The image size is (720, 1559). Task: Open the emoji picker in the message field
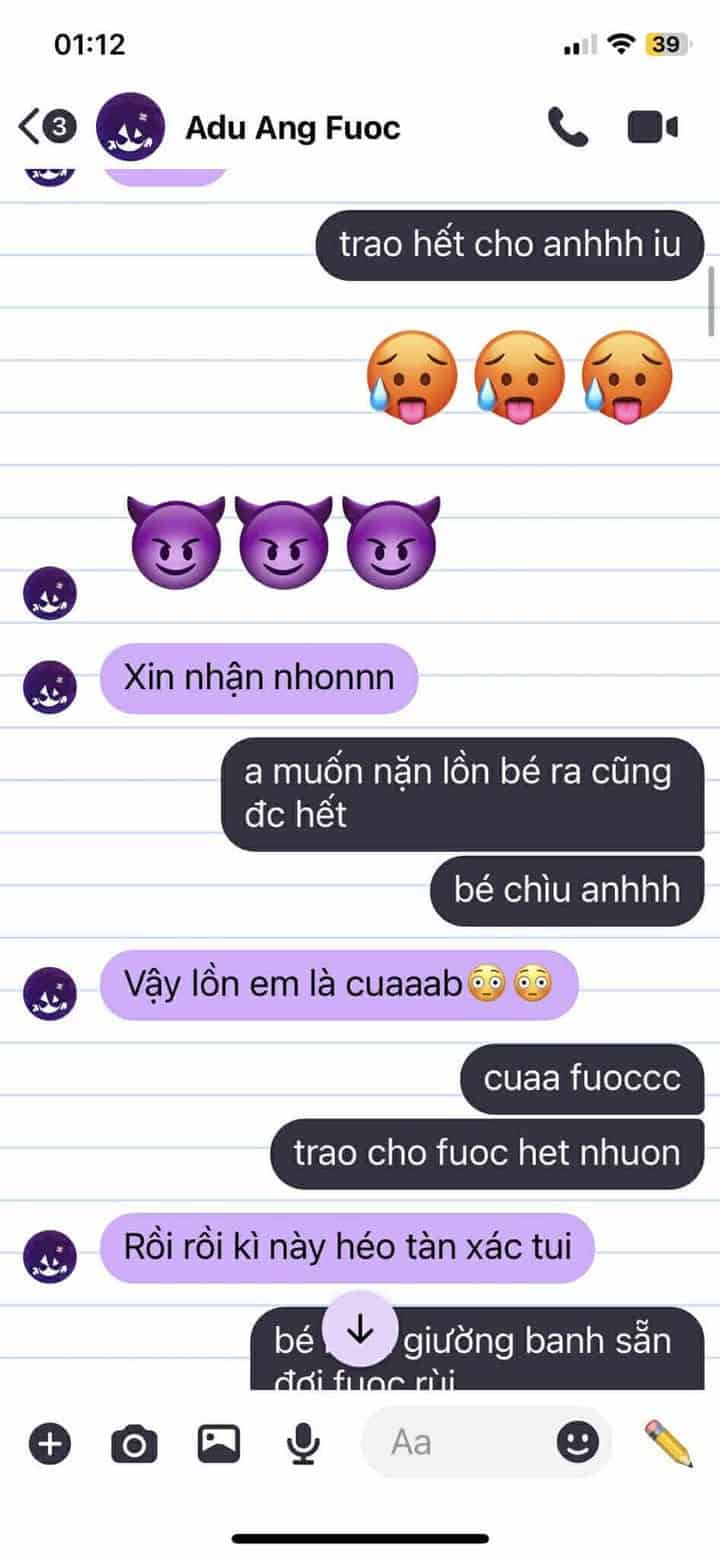point(578,1442)
